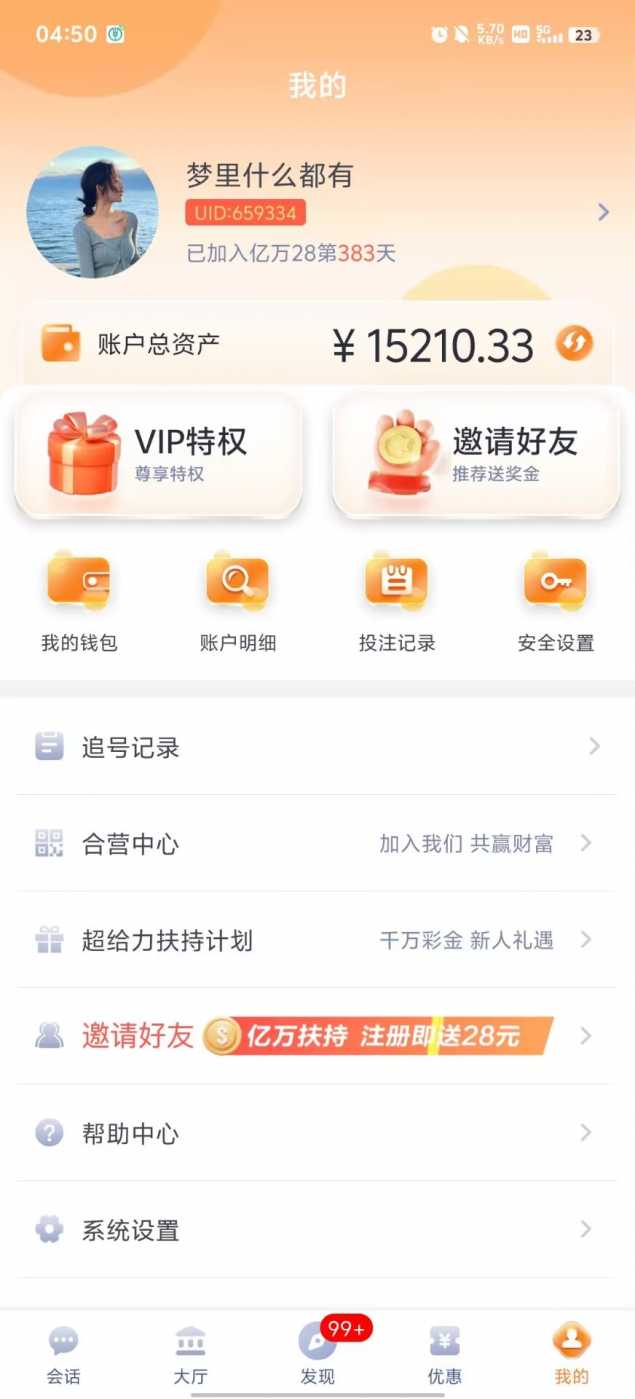The height and width of the screenshot is (1399, 635).
Task: Tap the profile avatar photo
Action: pos(92,212)
